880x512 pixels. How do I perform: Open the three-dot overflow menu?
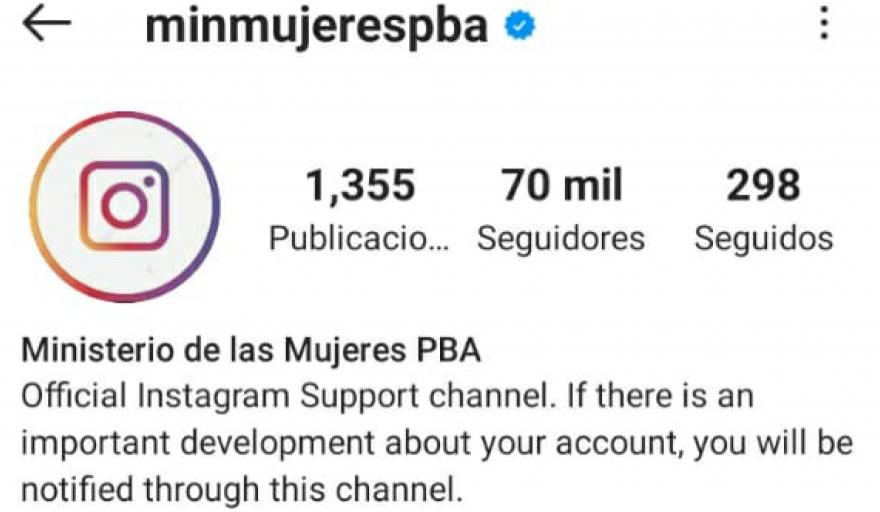click(x=824, y=24)
